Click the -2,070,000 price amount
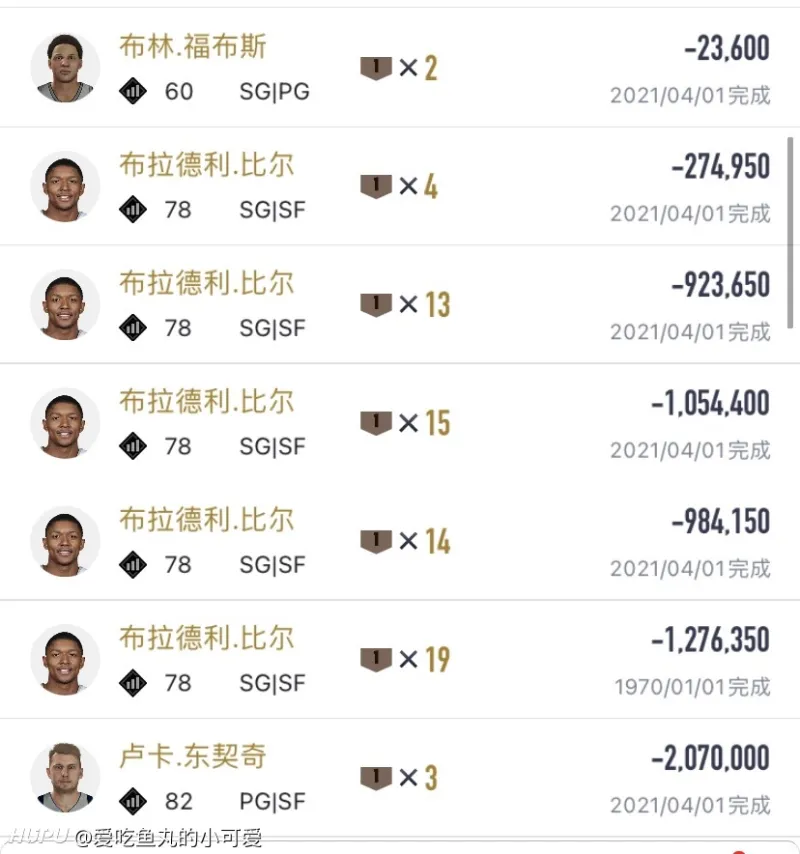Viewport: 800px width, 854px height. [x=710, y=758]
